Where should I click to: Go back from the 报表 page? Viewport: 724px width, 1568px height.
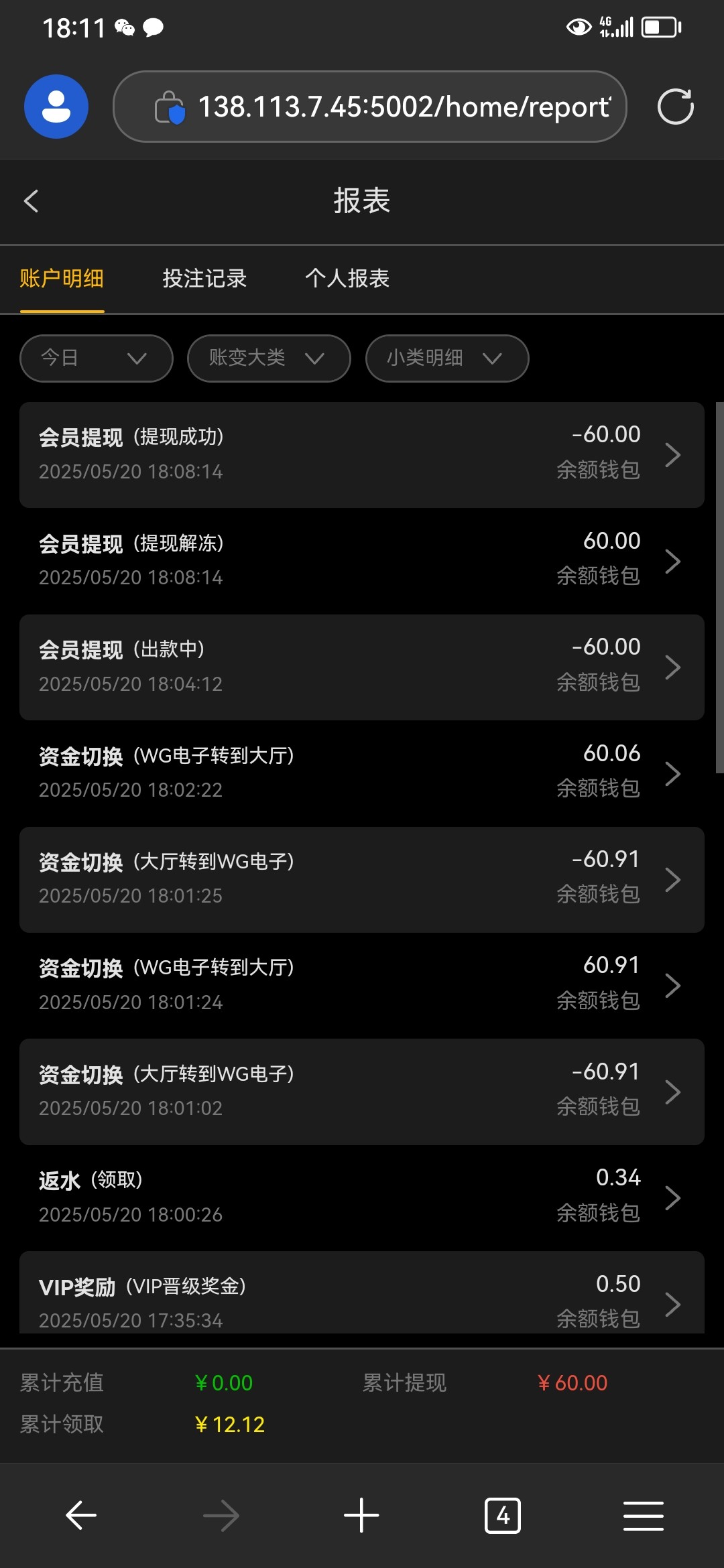[x=32, y=201]
